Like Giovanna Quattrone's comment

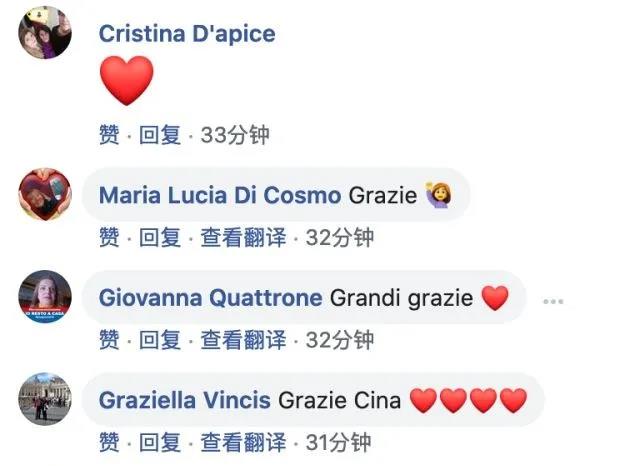(x=109, y=340)
